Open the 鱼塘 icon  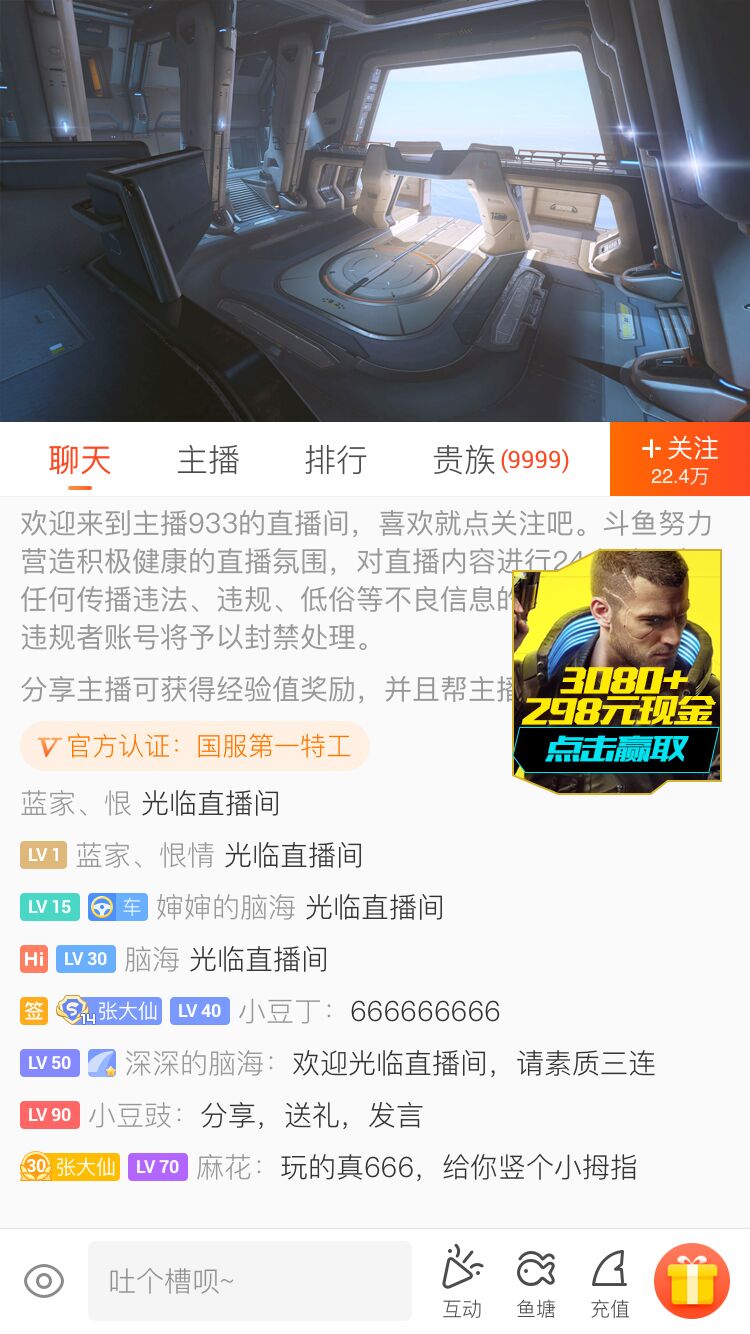(x=536, y=1281)
